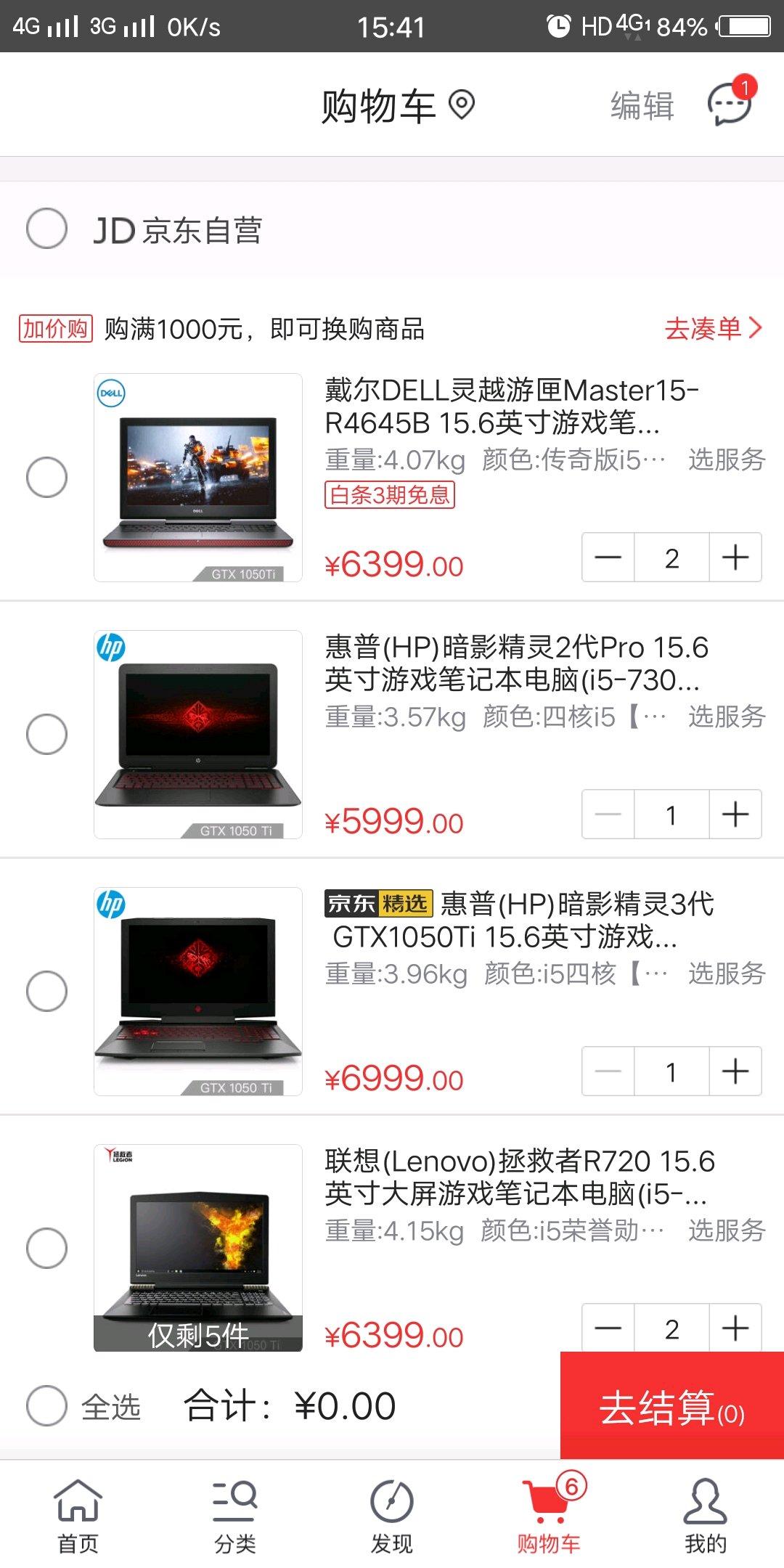Choose 选服务 for 惠普暗影精灵3代
Image resolution: width=784 pixels, height=1568 pixels.
pos(727,973)
